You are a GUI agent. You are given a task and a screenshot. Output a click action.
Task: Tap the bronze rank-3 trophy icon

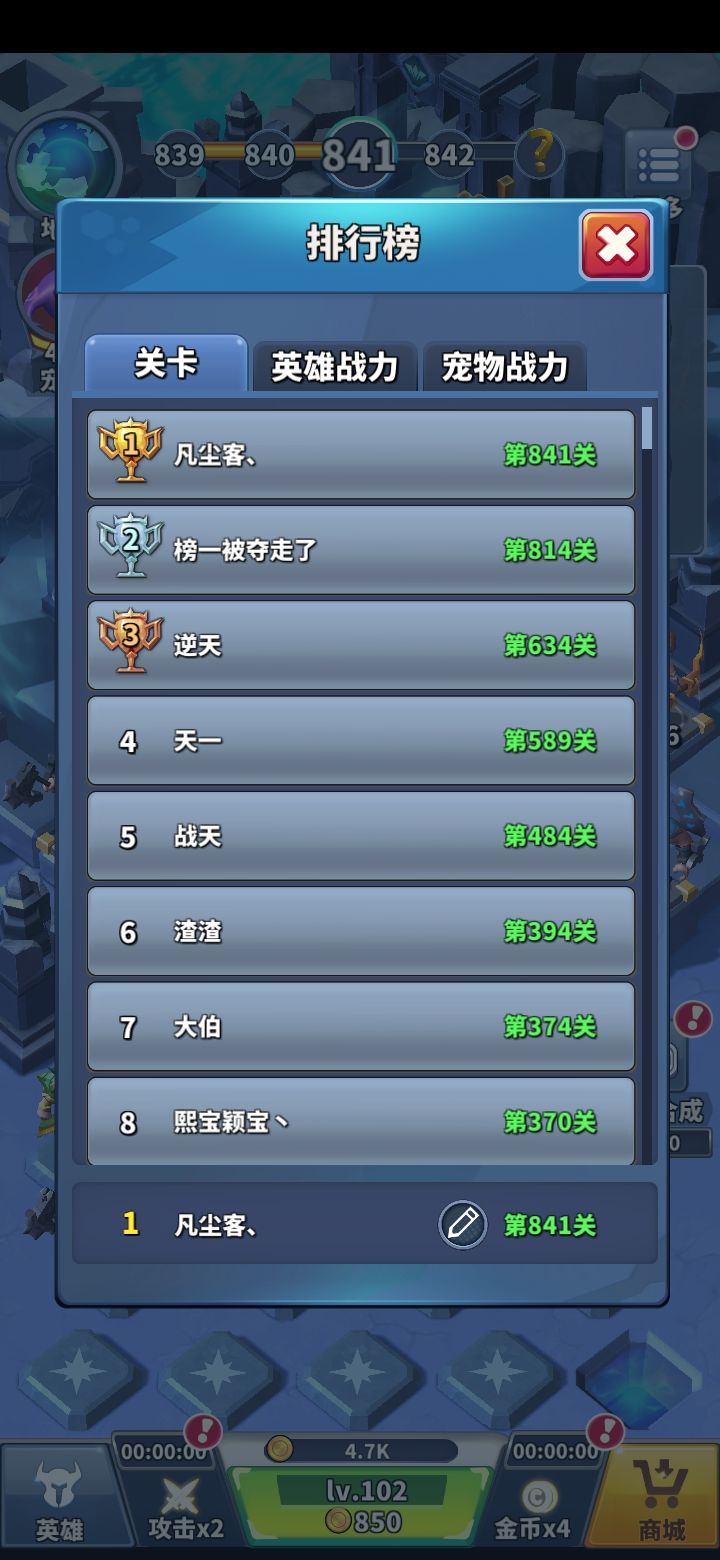tap(130, 643)
